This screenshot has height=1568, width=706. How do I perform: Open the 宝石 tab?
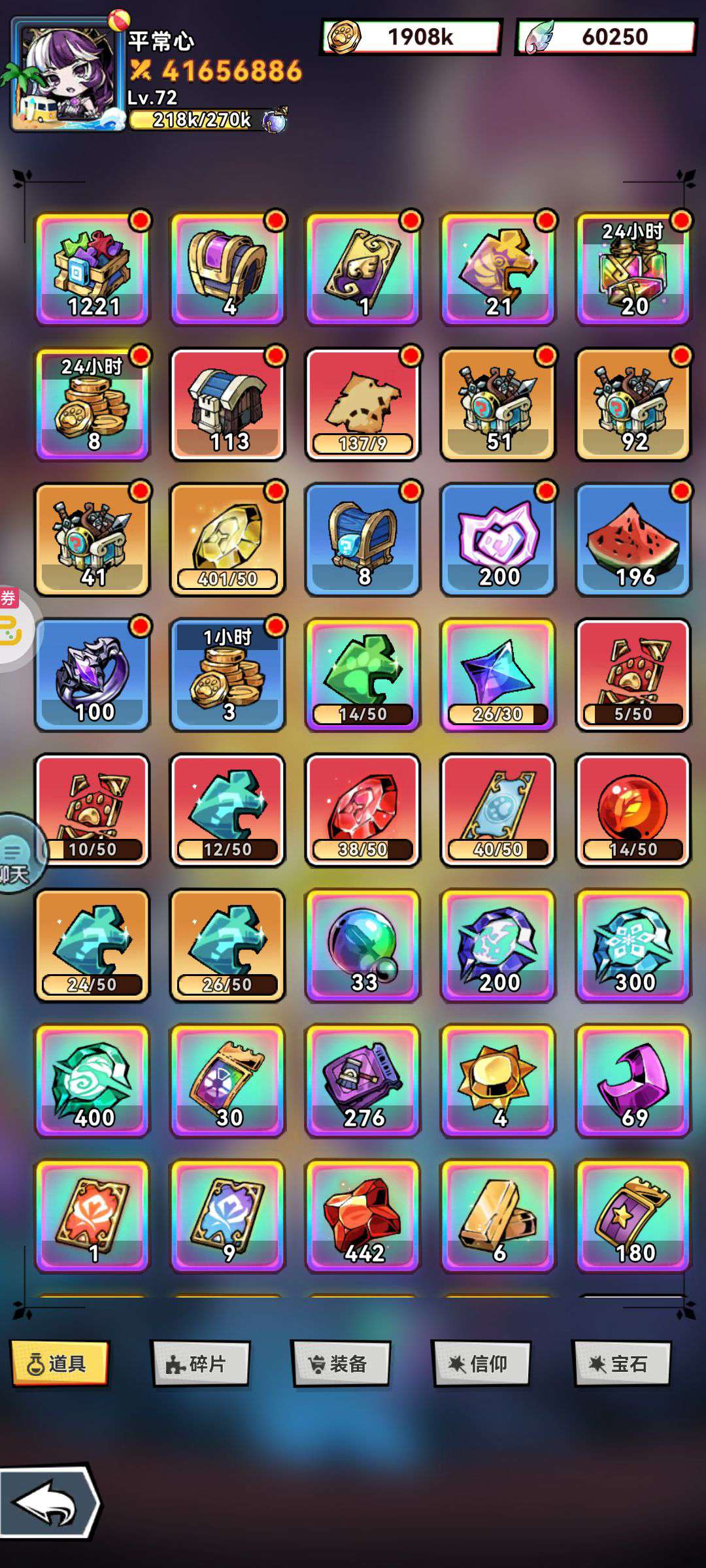(x=622, y=1364)
